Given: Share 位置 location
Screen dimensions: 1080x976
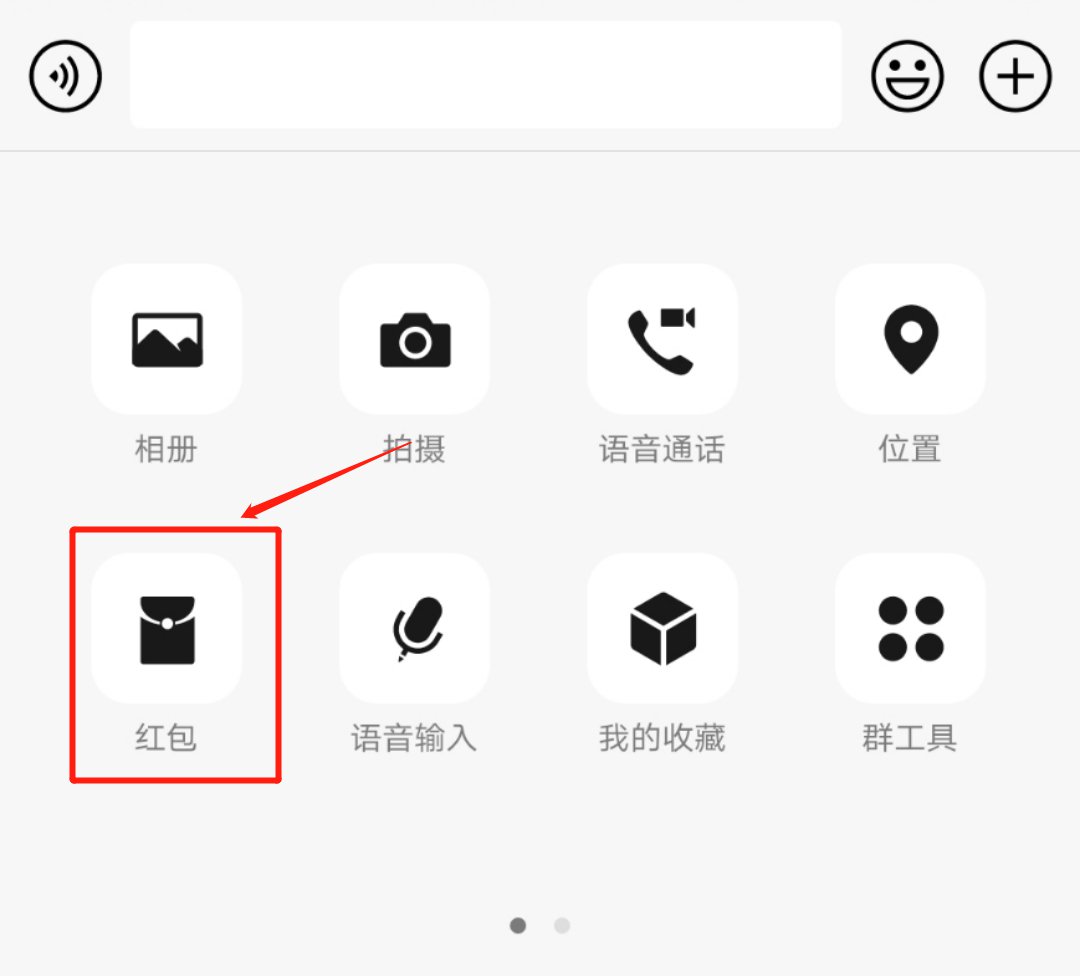Looking at the screenshot, I should tap(910, 339).
